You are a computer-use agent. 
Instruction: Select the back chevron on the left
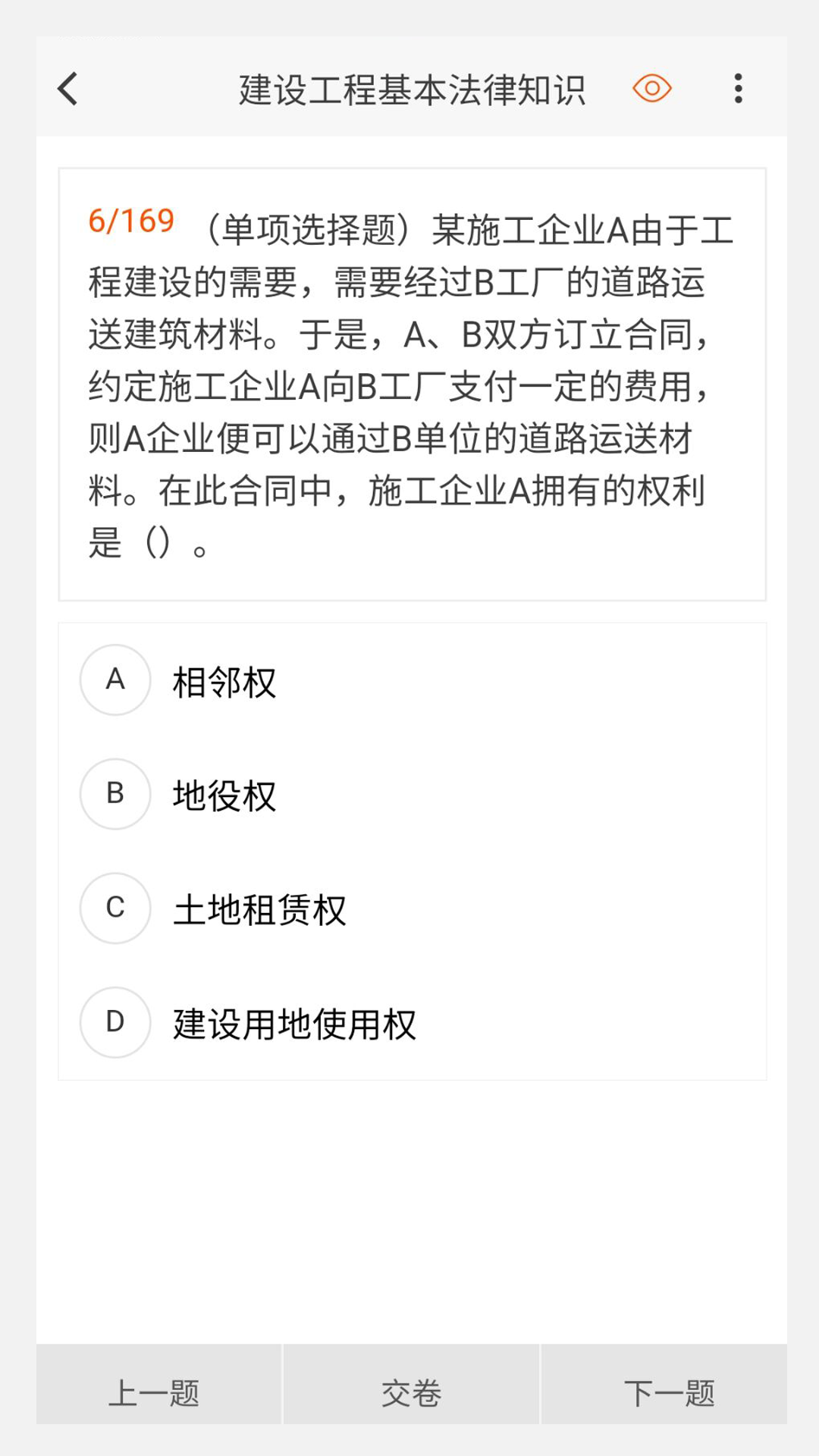click(x=67, y=88)
